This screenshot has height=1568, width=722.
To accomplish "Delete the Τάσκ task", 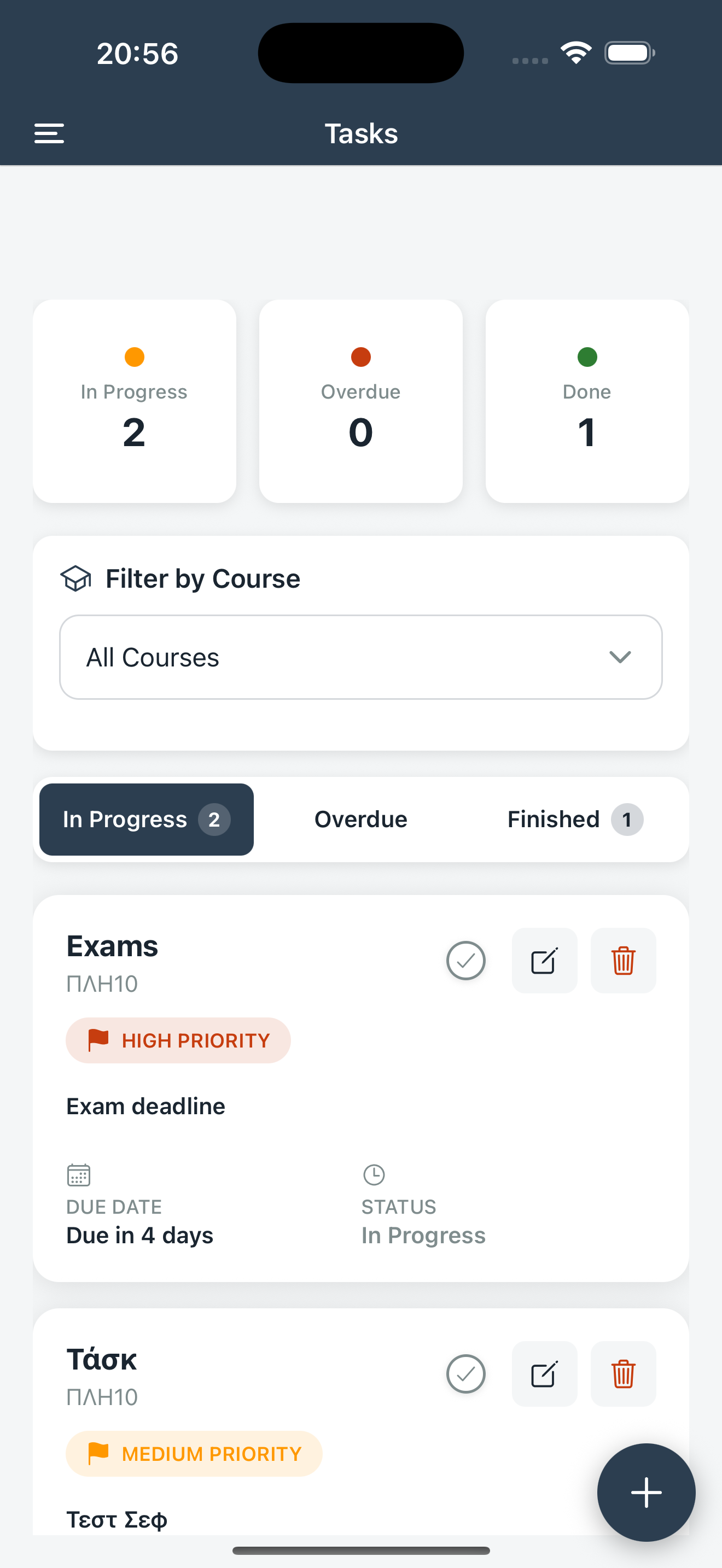I will 623,1374.
